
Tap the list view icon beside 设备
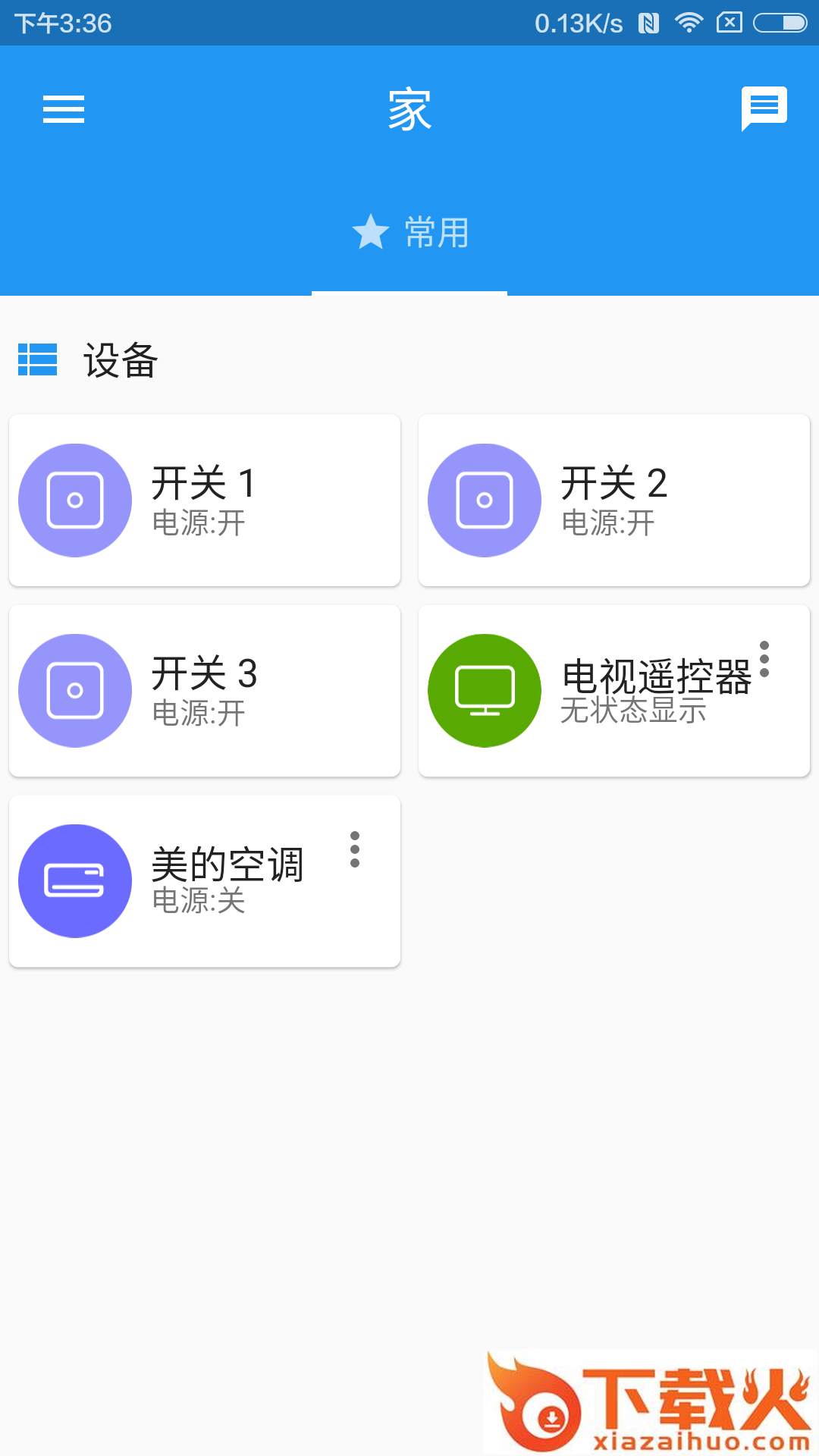click(38, 359)
